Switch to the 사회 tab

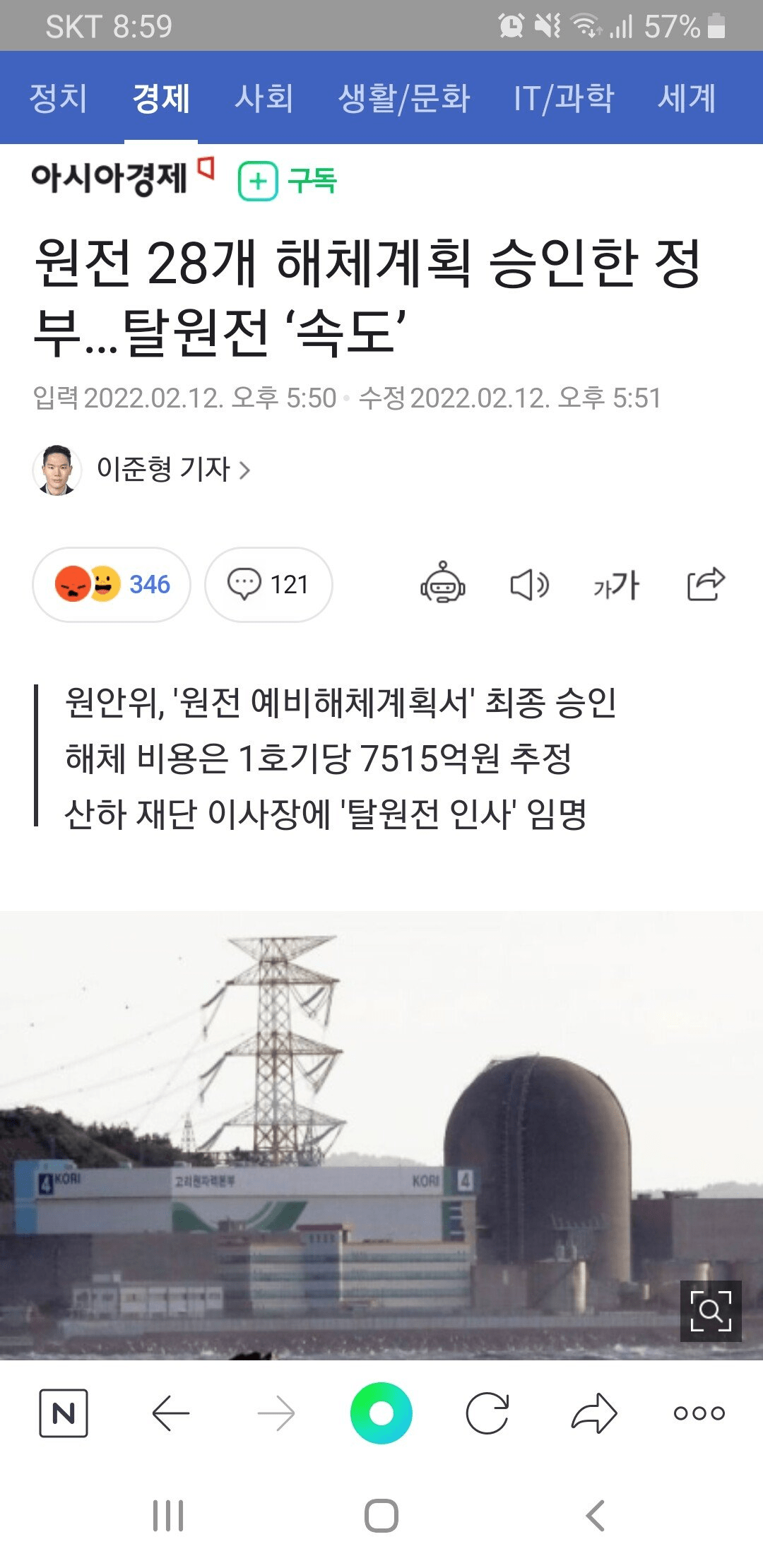pyautogui.click(x=264, y=98)
